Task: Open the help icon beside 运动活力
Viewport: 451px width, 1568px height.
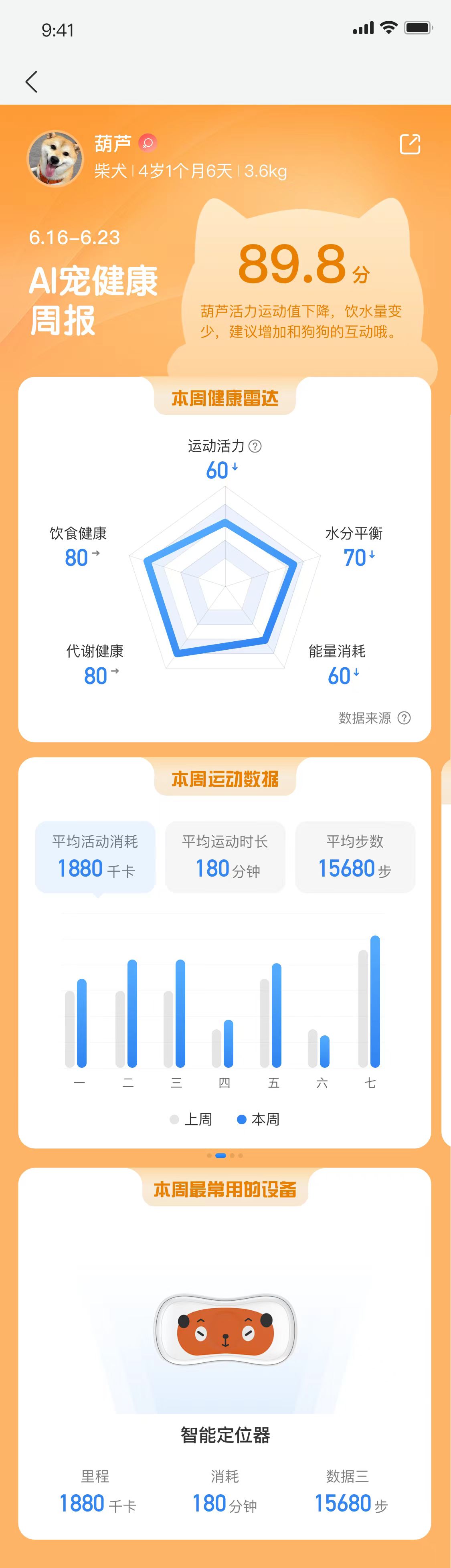Action: tap(256, 446)
